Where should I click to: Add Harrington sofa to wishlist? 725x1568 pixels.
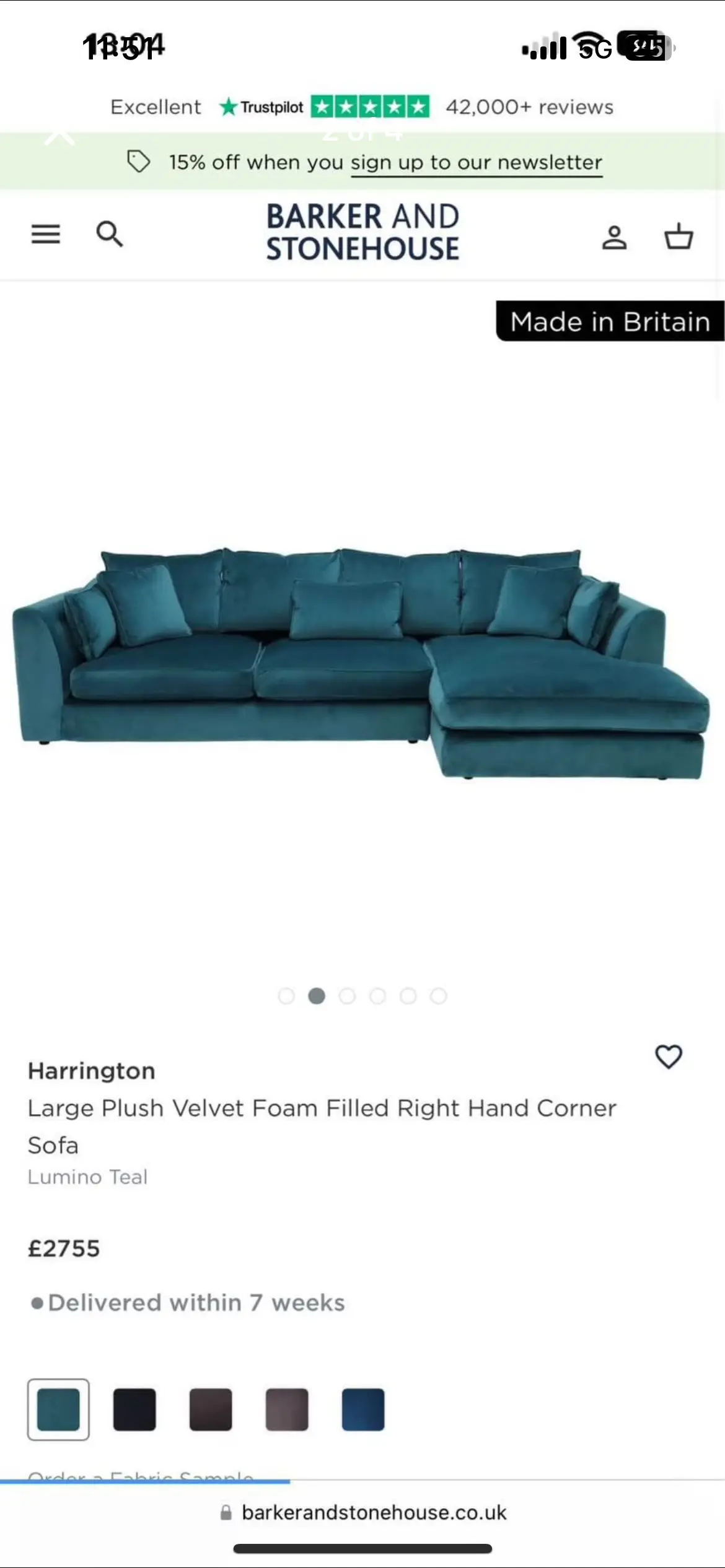tap(669, 1056)
